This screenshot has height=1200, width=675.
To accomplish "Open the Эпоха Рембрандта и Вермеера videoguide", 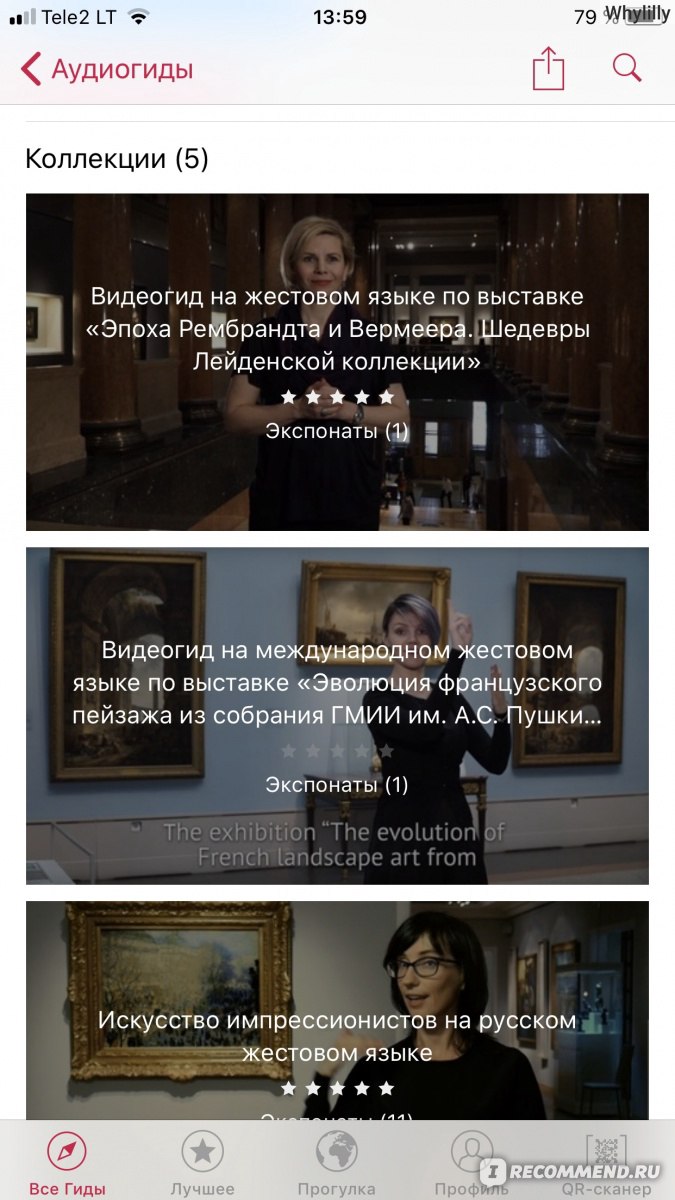I will coord(337,362).
